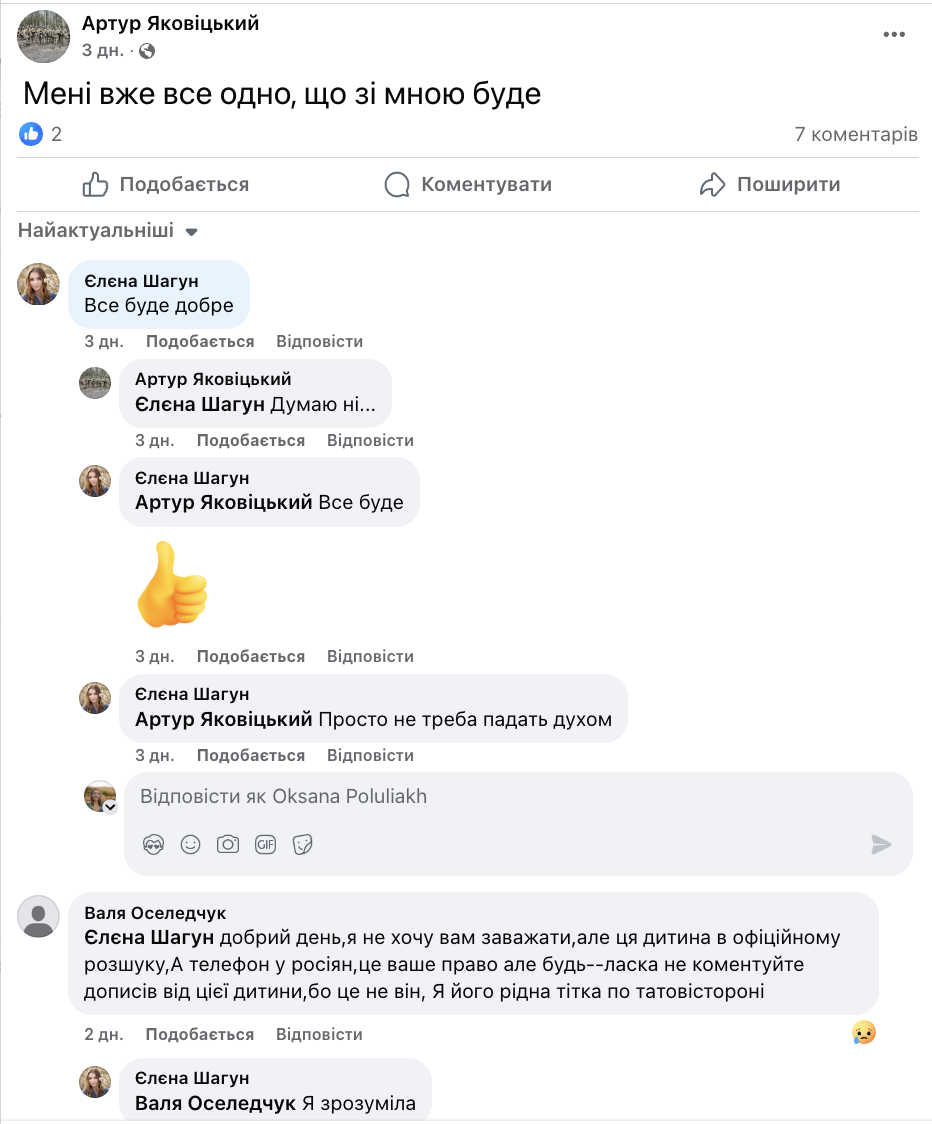Insert a GIF into the reply
932x1124 pixels.
(x=265, y=845)
